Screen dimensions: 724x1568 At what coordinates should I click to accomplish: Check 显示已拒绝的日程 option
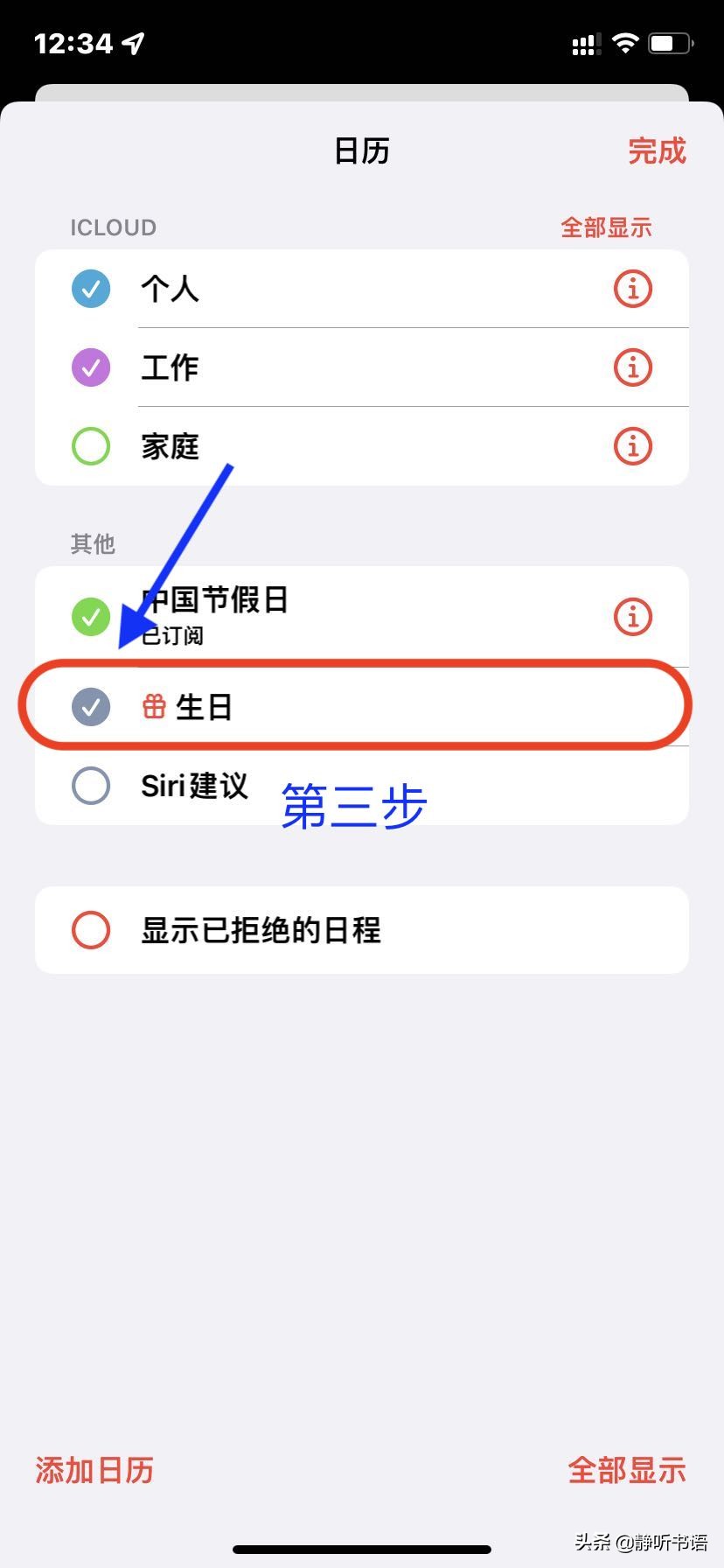click(x=90, y=930)
